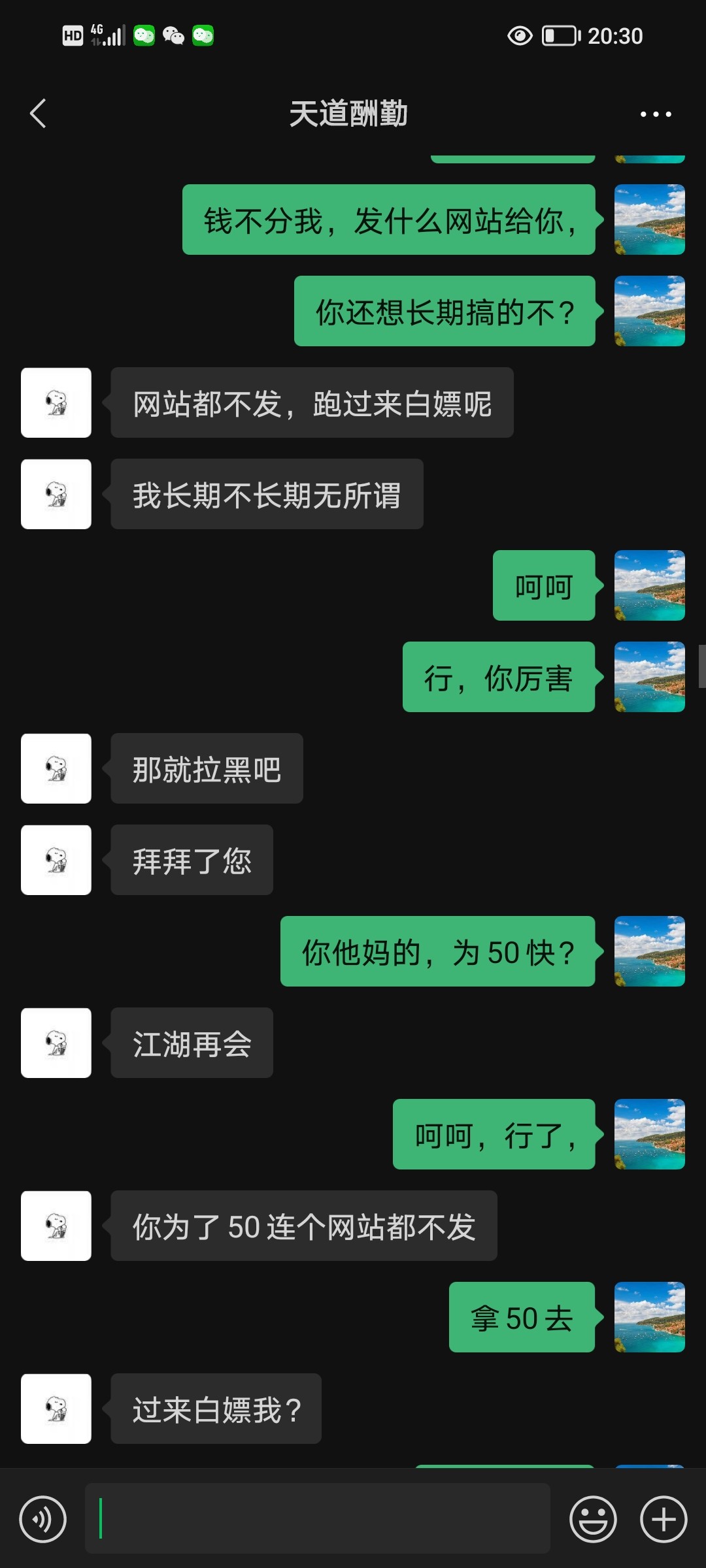
Task: Open your own seaside avatar picture
Action: (650, 220)
